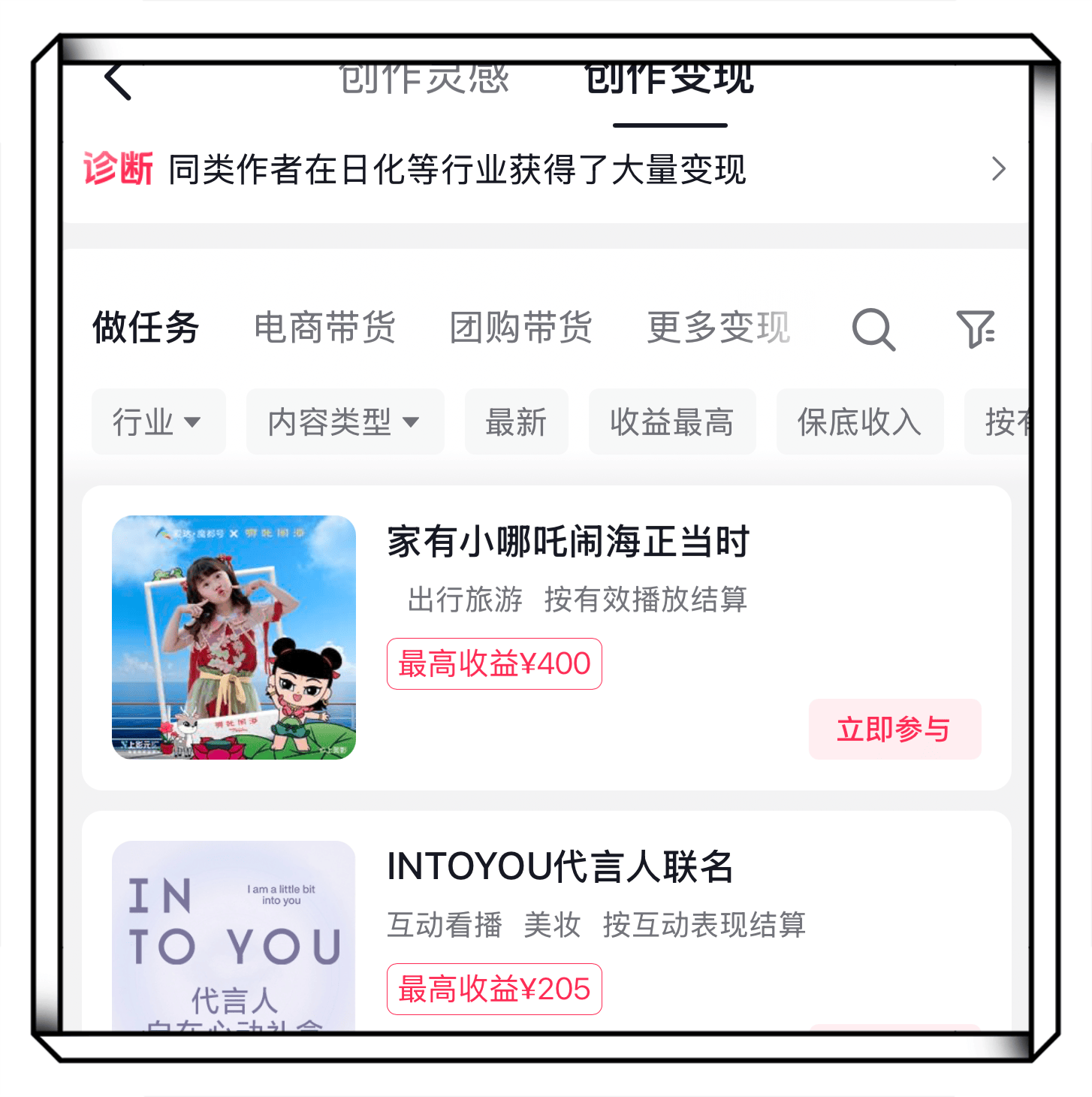Screen dimensions: 1092x1097
Task: Open the filter funnel icon
Action: pyautogui.click(x=975, y=329)
